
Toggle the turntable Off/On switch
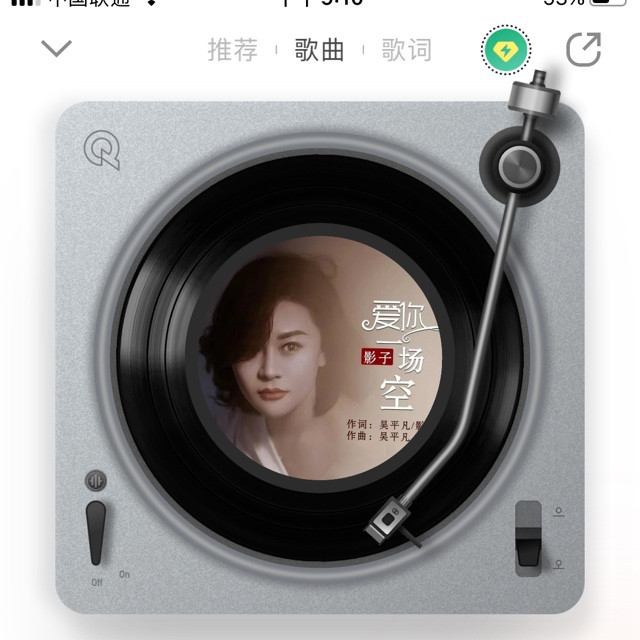[97, 532]
